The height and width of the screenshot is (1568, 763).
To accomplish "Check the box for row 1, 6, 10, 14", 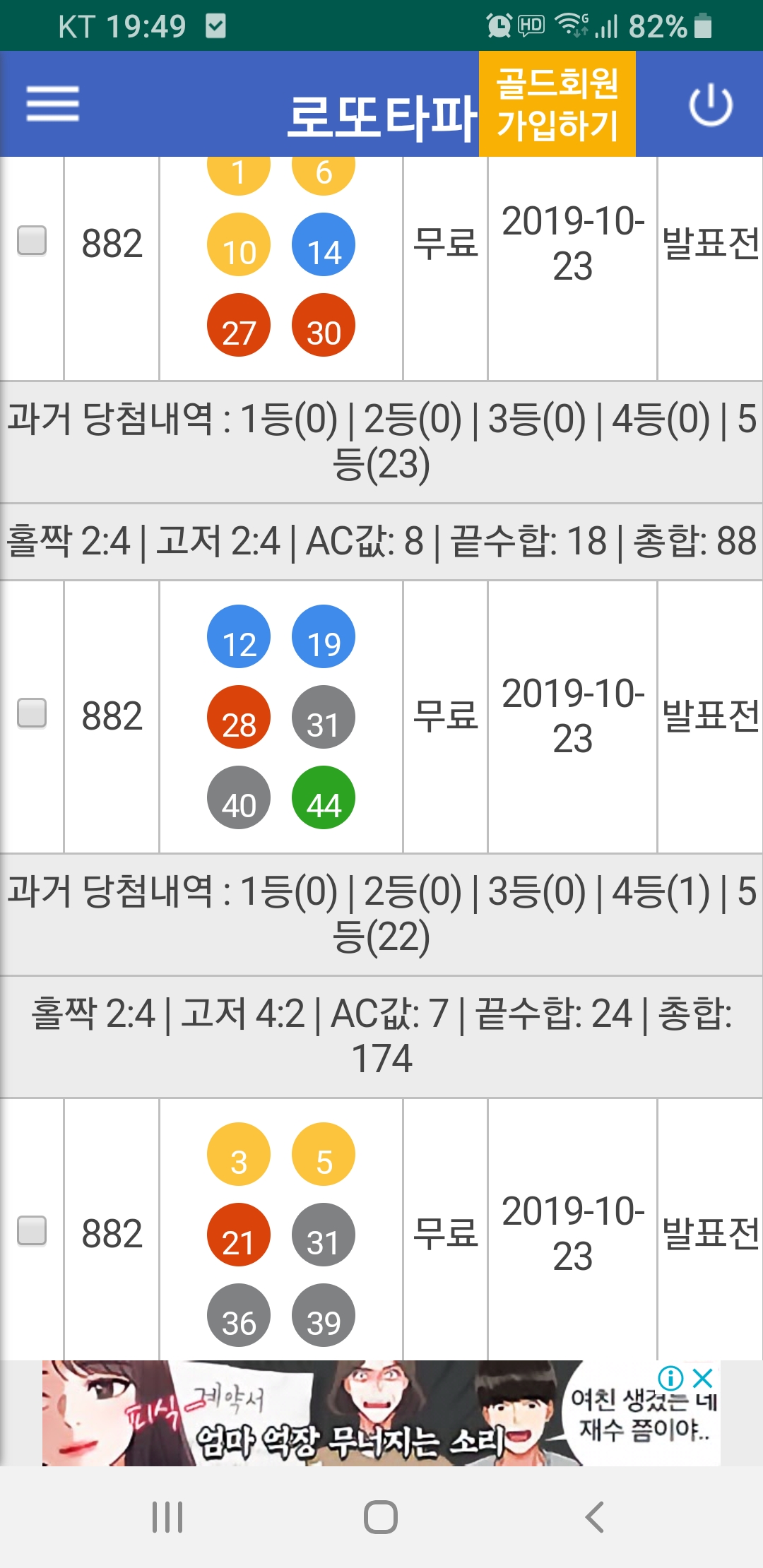I will coord(32,240).
